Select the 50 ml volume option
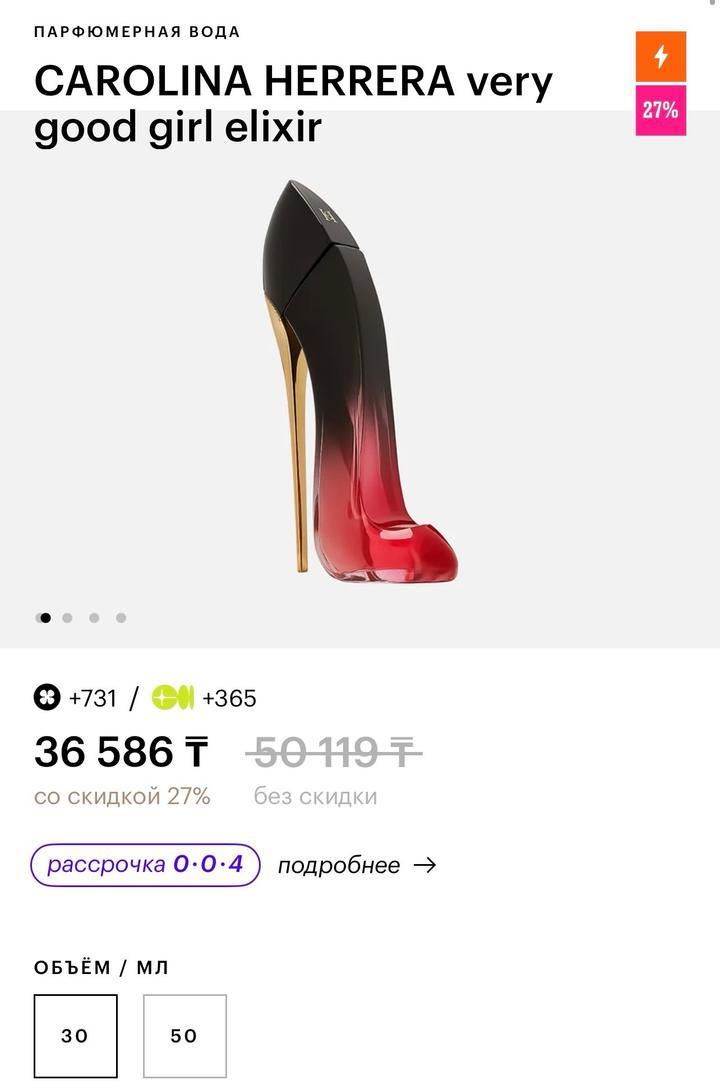720x1089 pixels. coord(184,1036)
